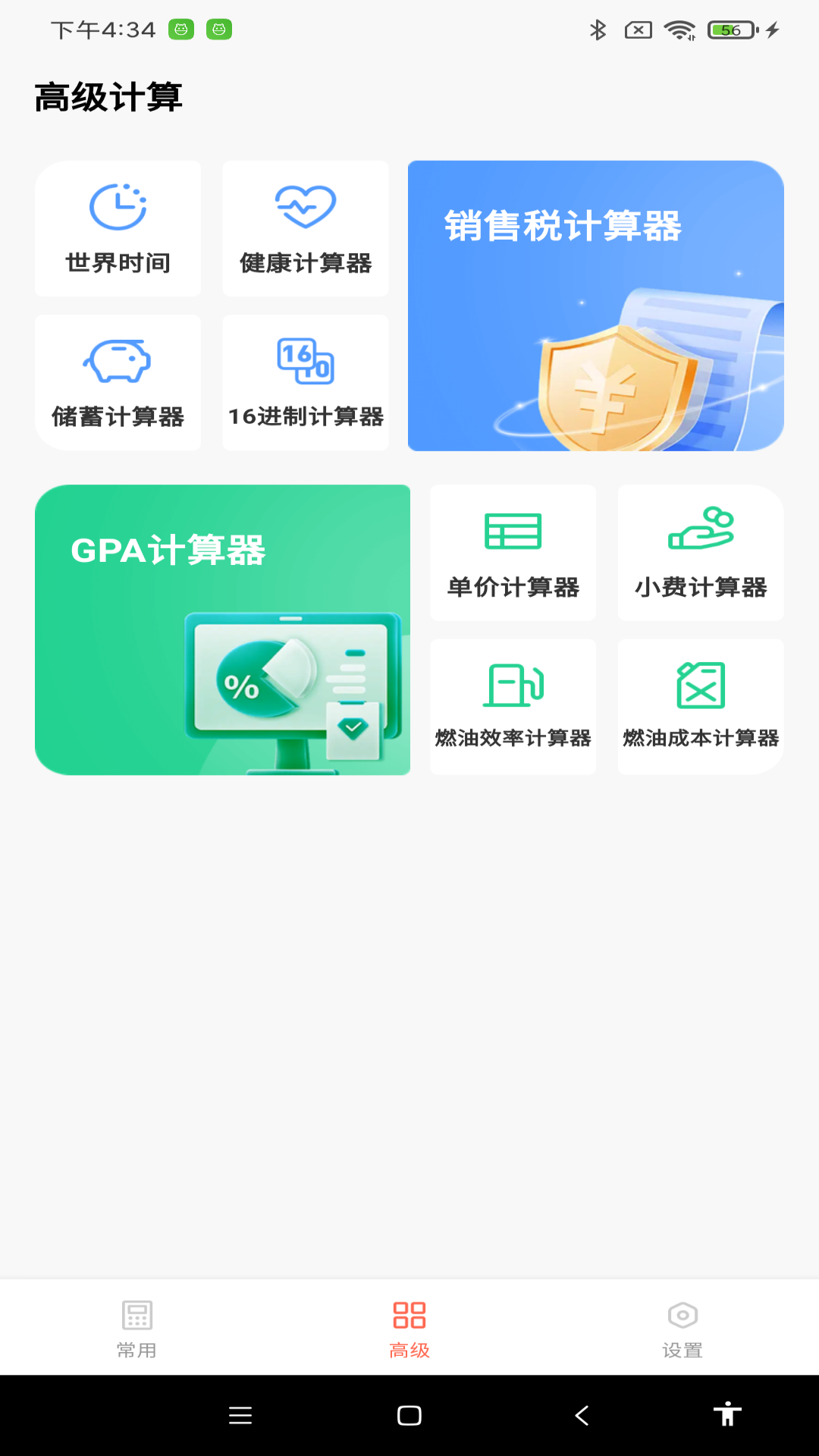
Task: Open the 世界时间 clock icon
Action: (x=118, y=208)
